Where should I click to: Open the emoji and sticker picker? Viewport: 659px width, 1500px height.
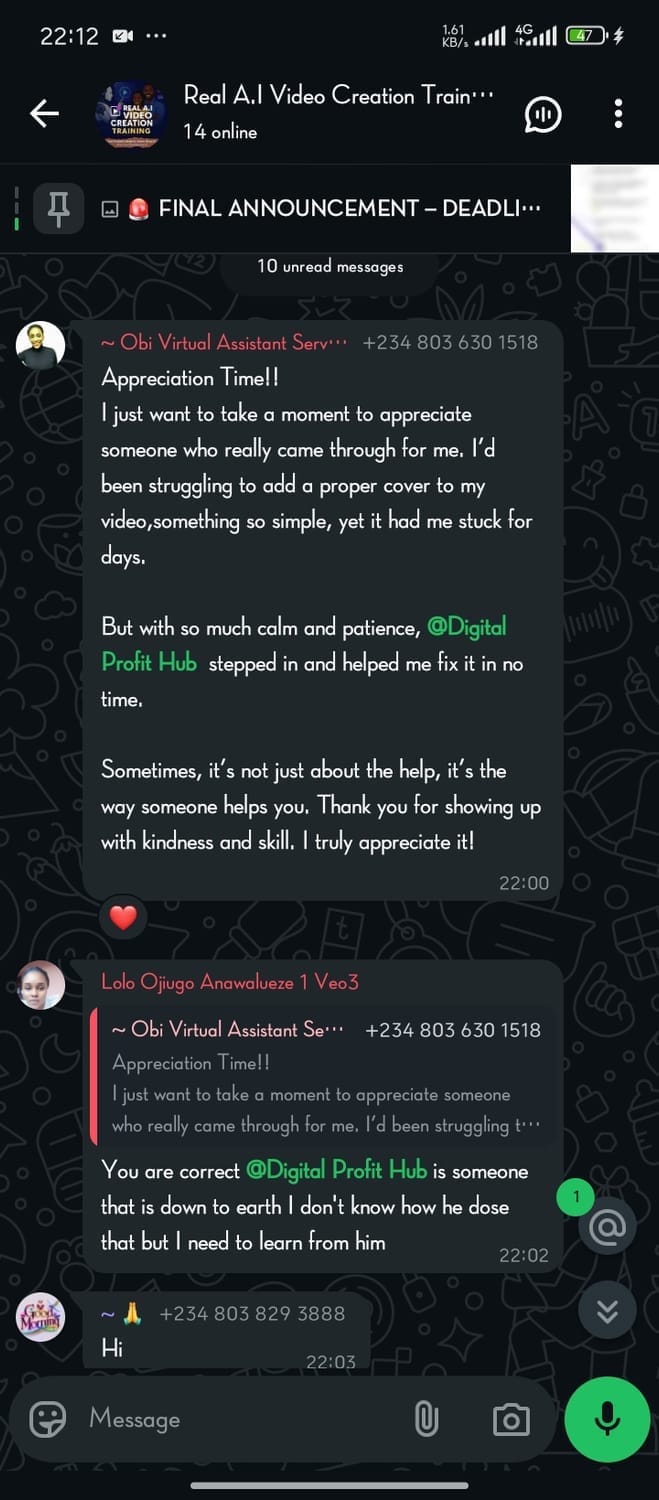coord(48,1418)
